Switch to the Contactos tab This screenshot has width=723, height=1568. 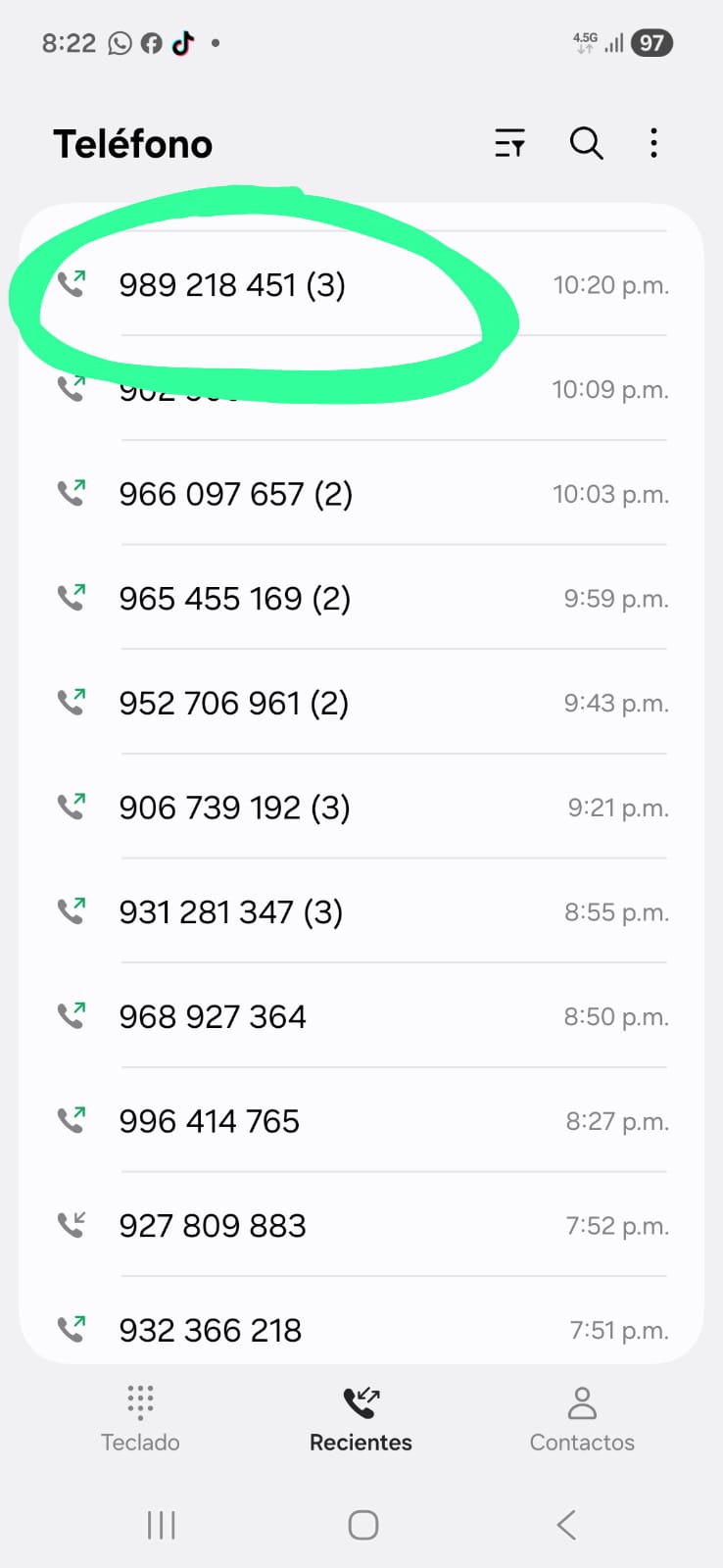click(582, 1417)
